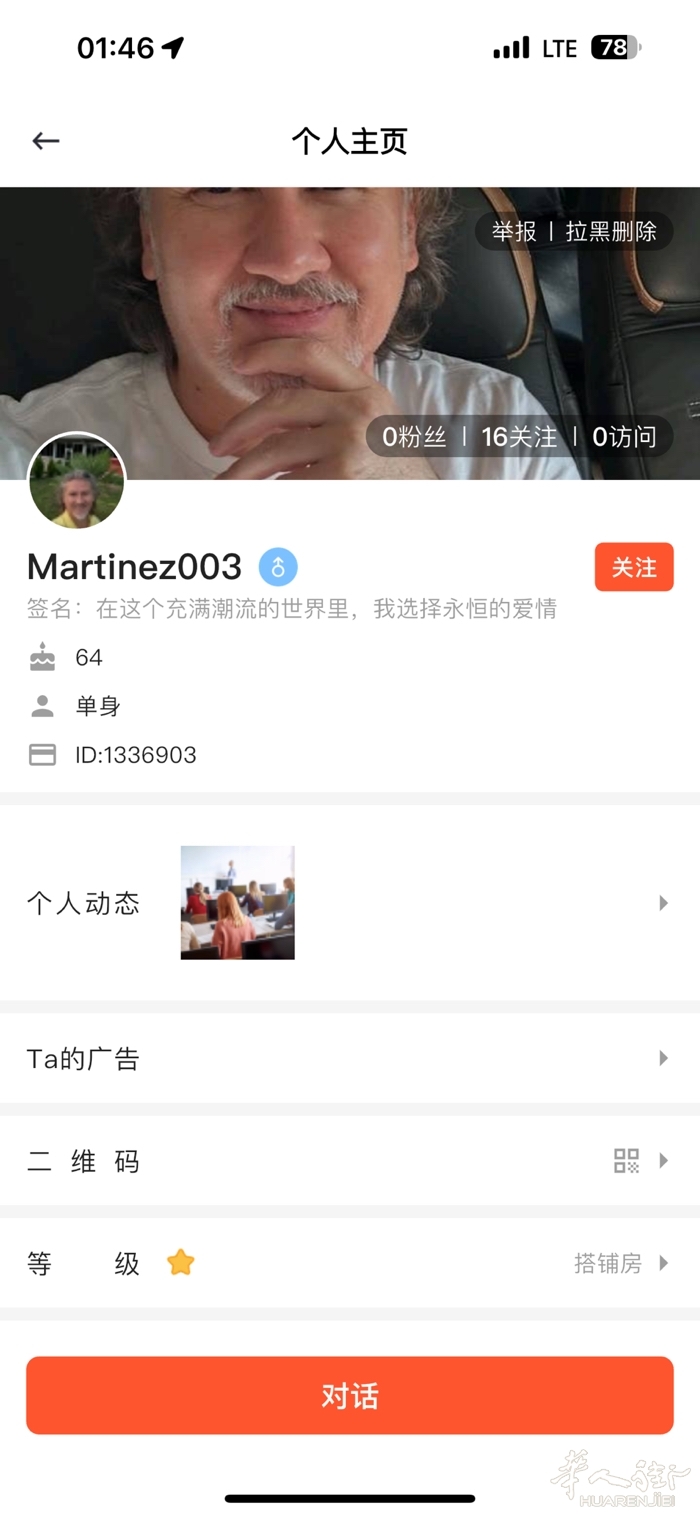Screen dimensions: 700x1516
Task: Tap 举报 to report this user
Action: click(x=514, y=232)
